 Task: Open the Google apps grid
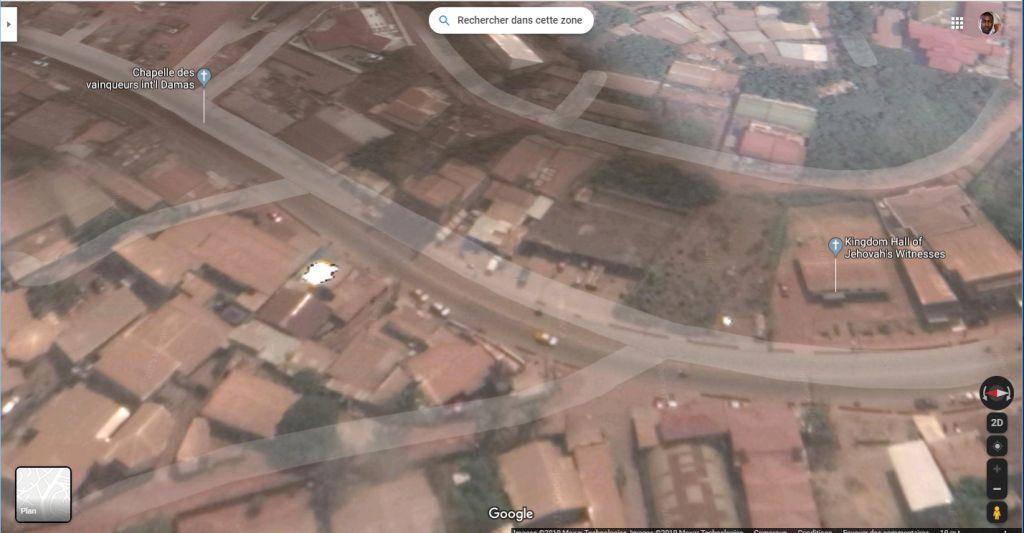click(x=957, y=22)
